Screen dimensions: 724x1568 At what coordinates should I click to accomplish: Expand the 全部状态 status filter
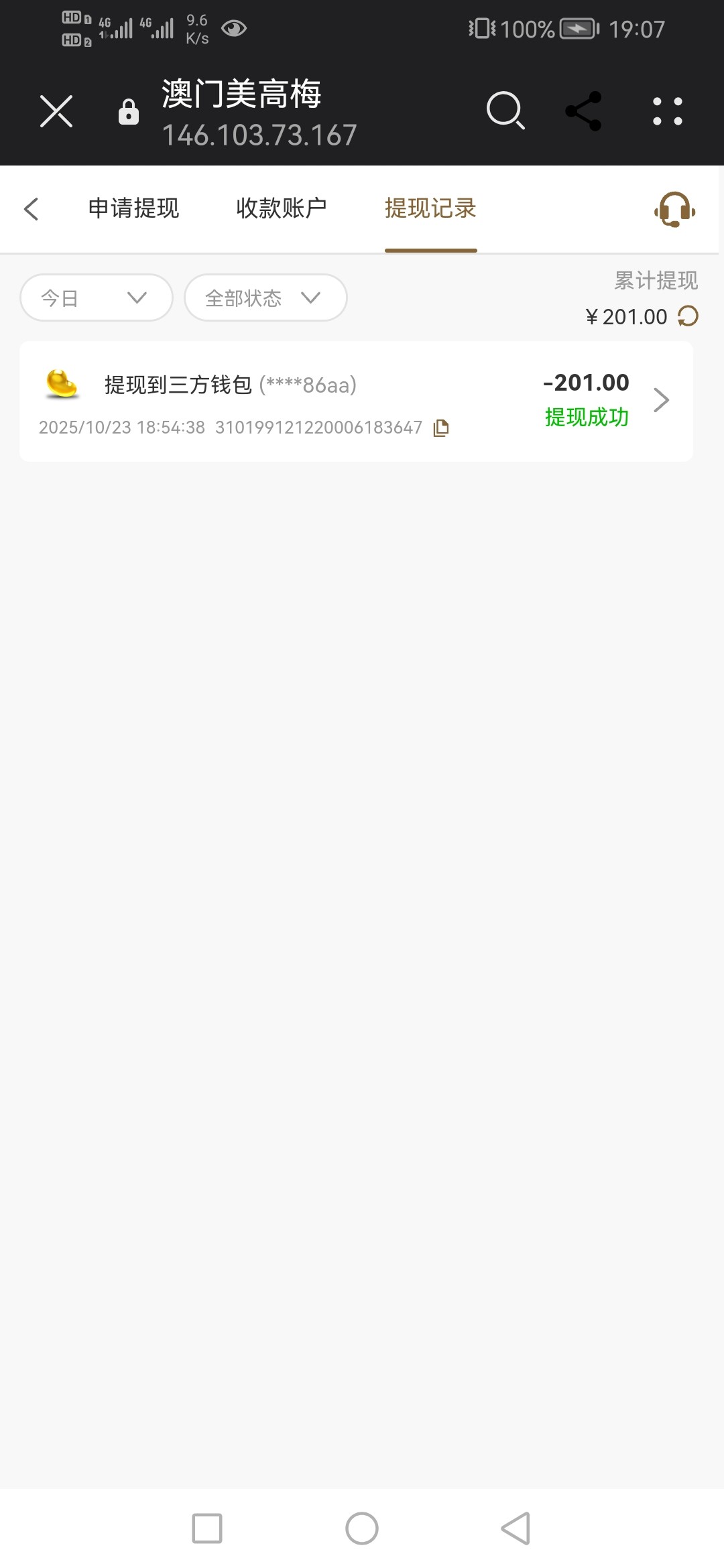pyautogui.click(x=265, y=298)
